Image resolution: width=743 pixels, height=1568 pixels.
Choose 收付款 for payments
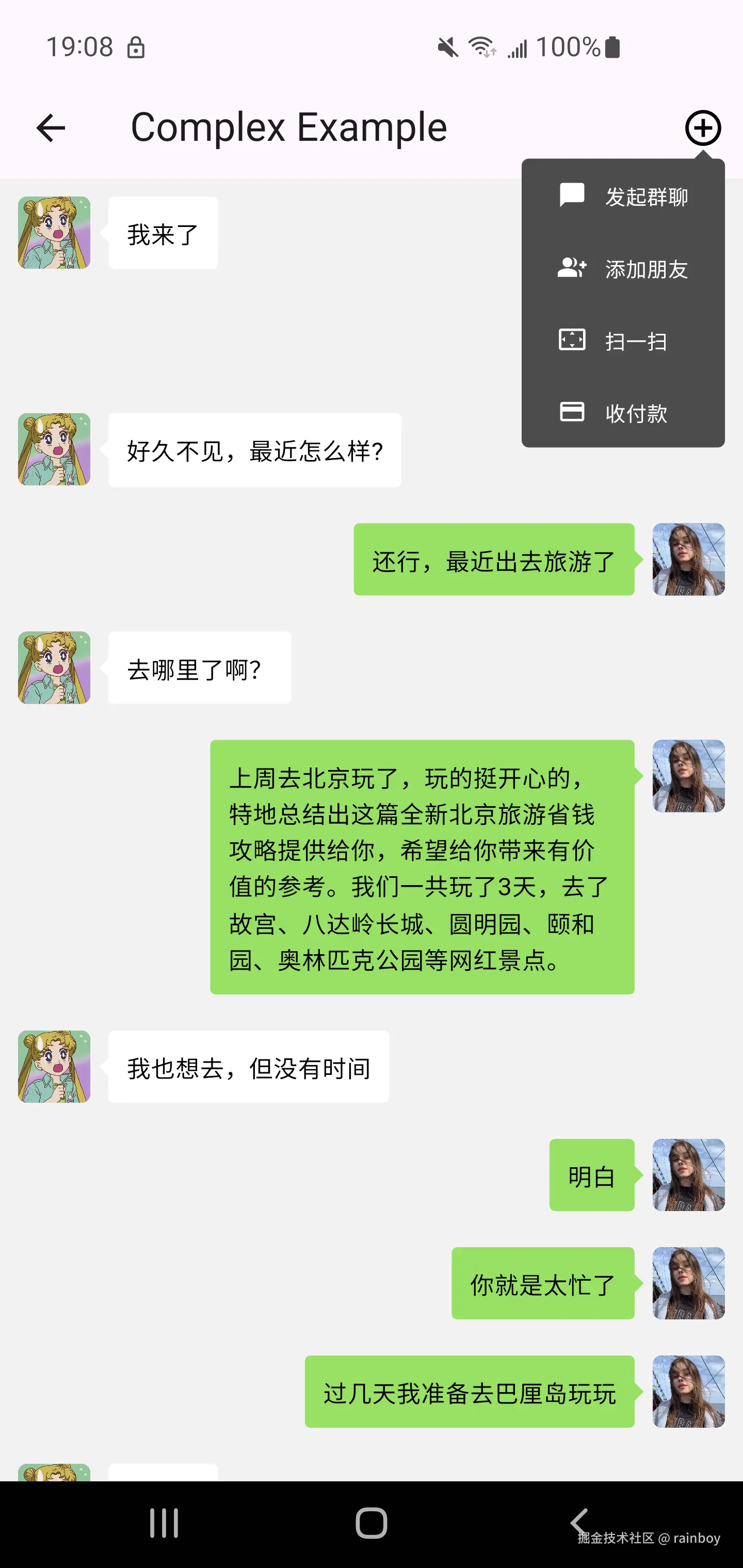[x=635, y=413]
